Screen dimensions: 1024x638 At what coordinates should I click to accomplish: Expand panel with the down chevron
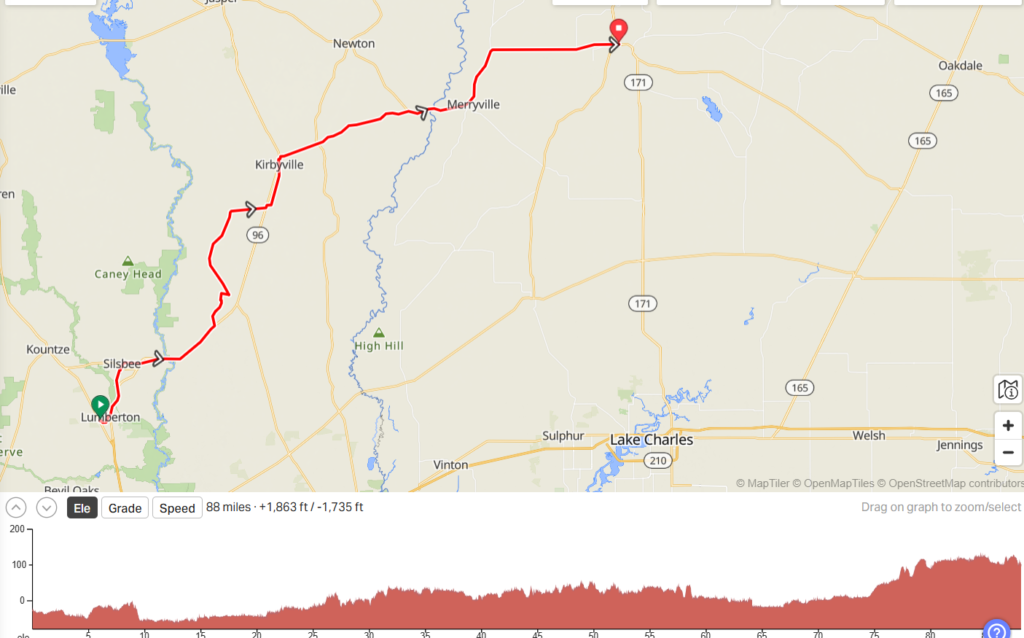point(46,507)
